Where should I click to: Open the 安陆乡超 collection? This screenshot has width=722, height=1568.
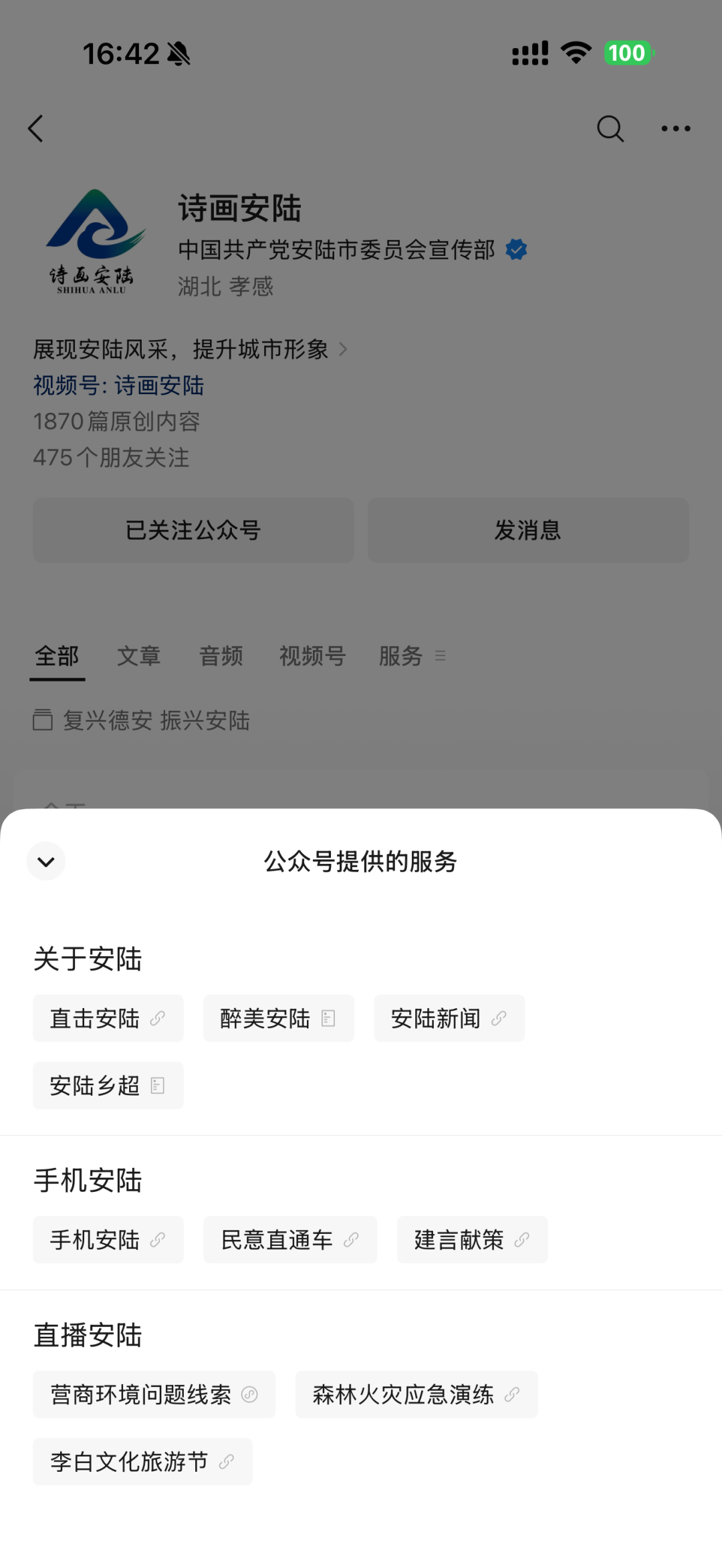(x=108, y=1086)
